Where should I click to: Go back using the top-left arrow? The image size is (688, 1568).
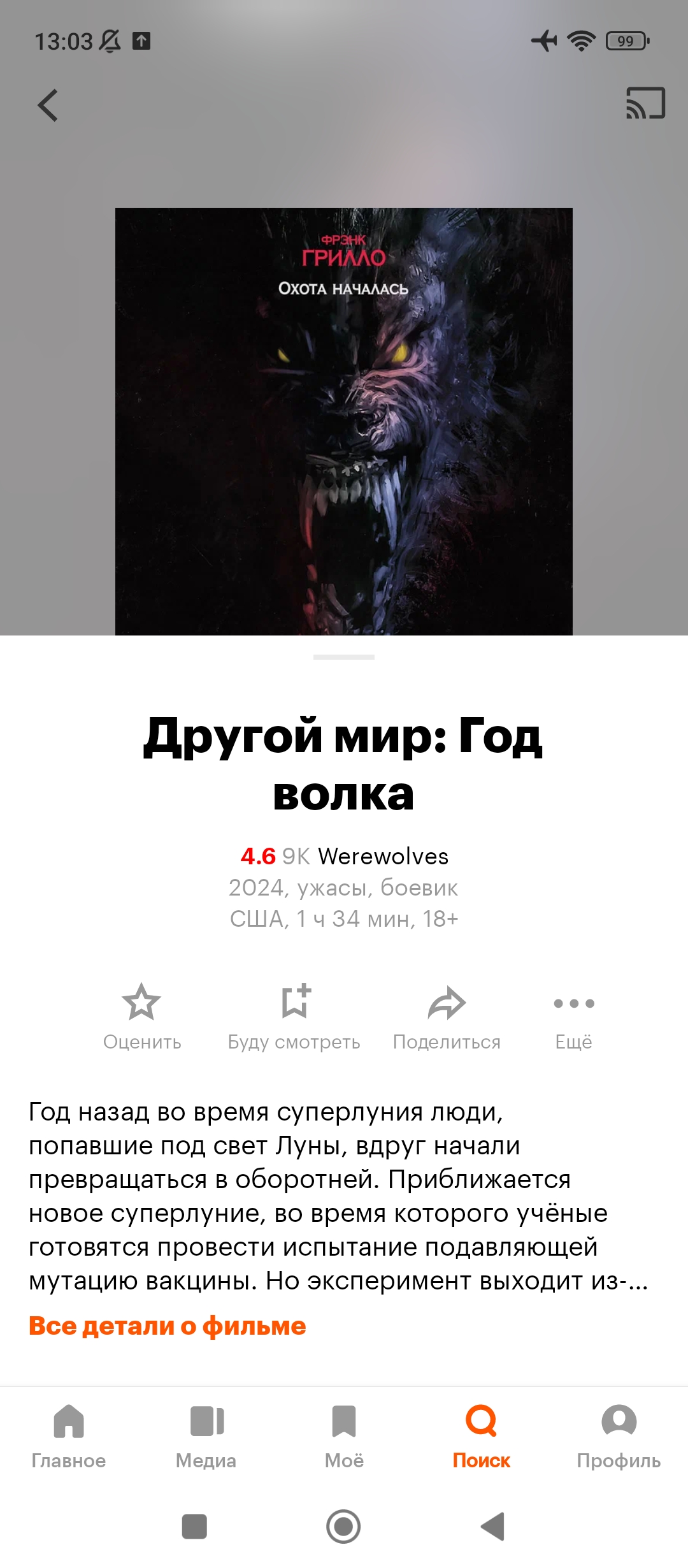(x=48, y=105)
